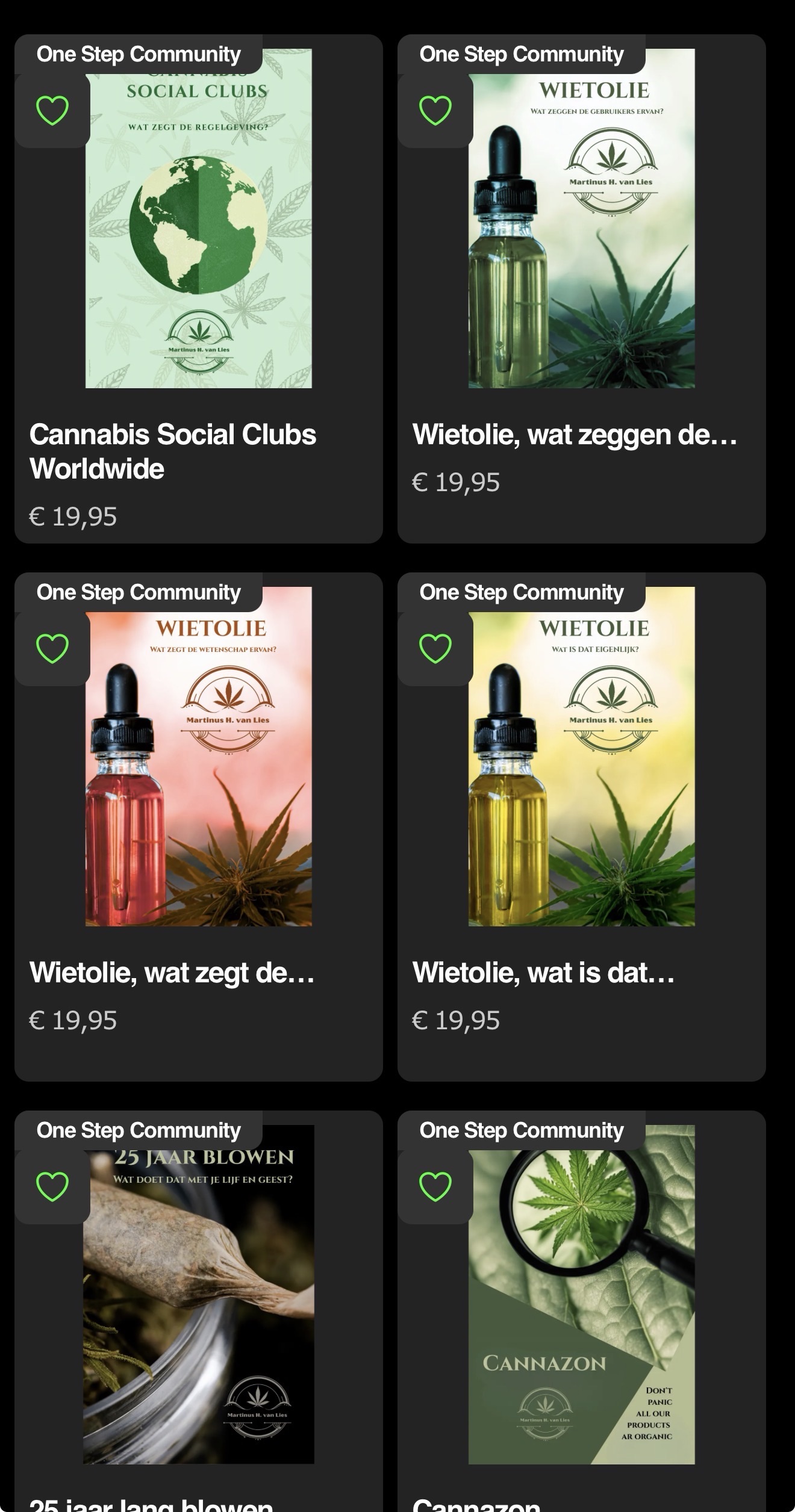Favorite the 25 jaar blowen book
Screen dimensions: 795x1512
pyautogui.click(x=52, y=1186)
